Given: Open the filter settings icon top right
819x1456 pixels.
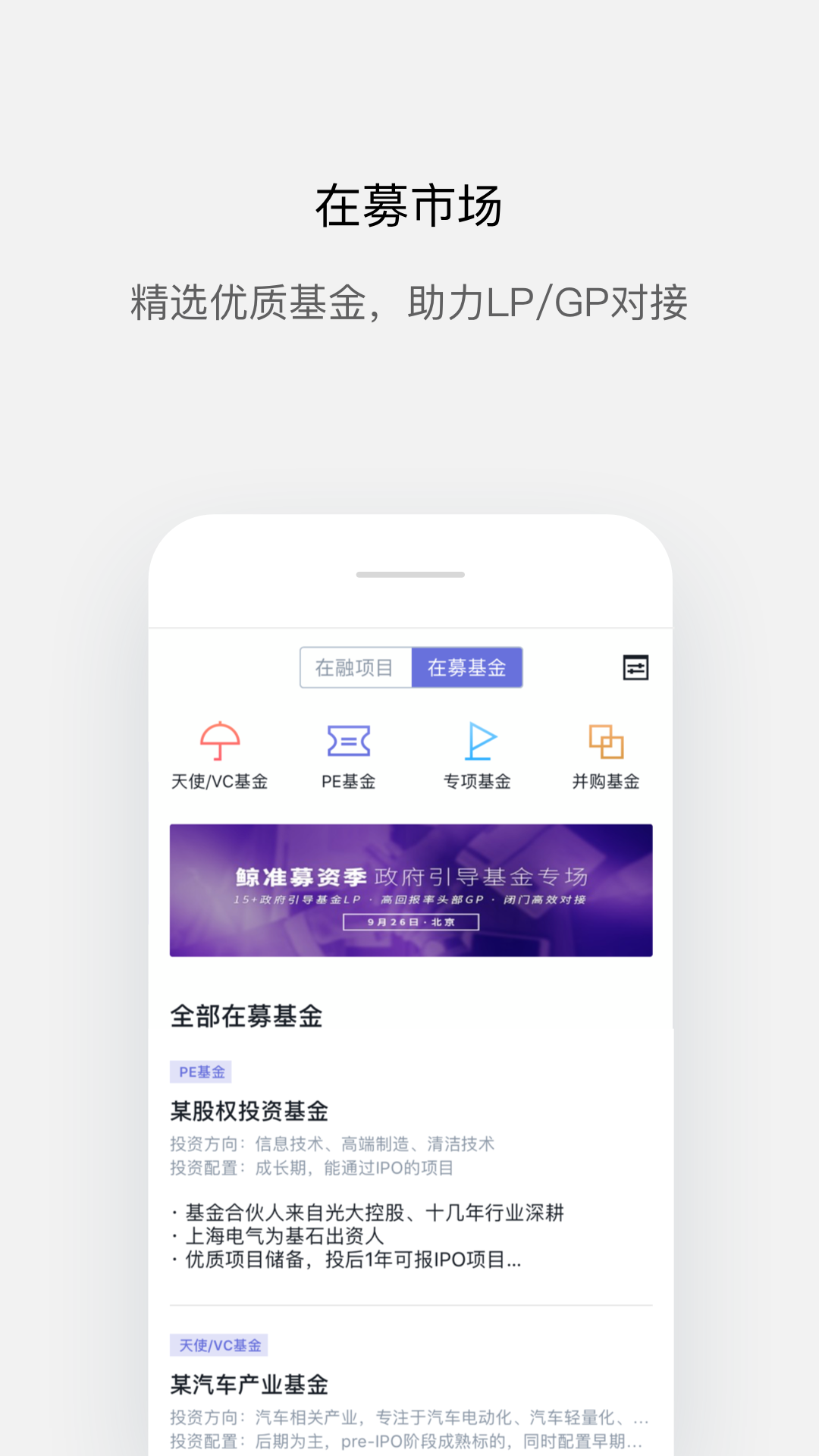Looking at the screenshot, I should [637, 667].
